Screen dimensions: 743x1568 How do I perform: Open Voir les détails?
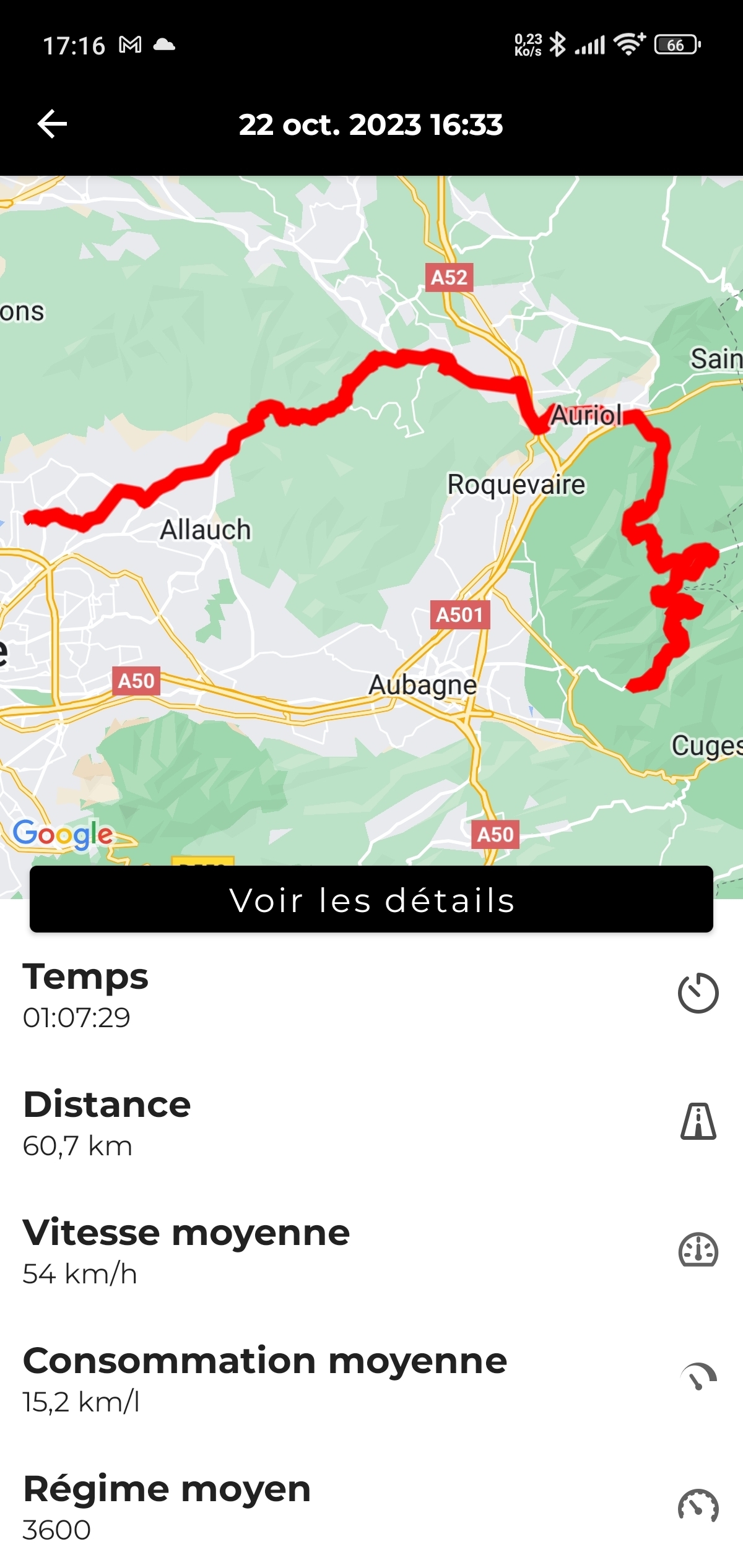pyautogui.click(x=371, y=899)
